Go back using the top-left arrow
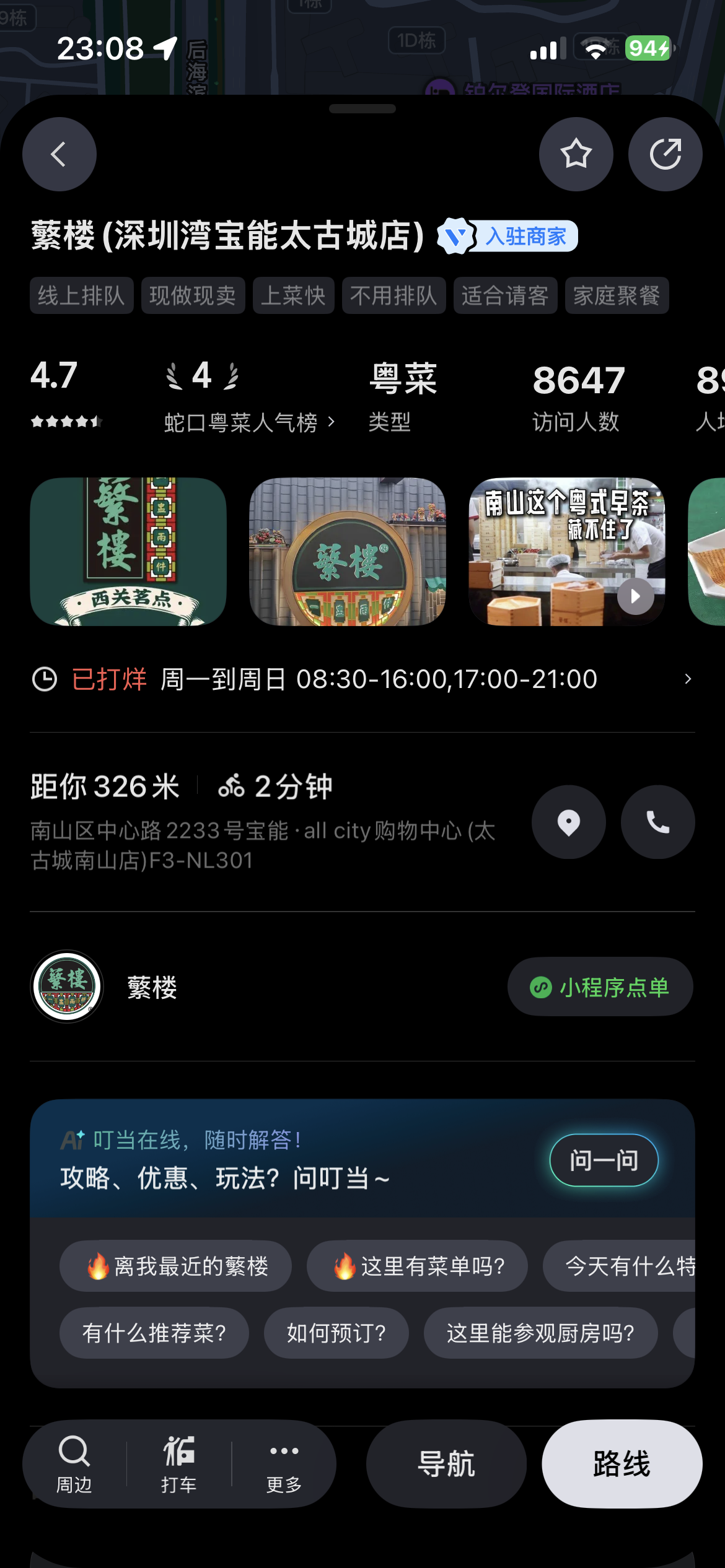Image resolution: width=725 pixels, height=1568 pixels. click(x=59, y=154)
